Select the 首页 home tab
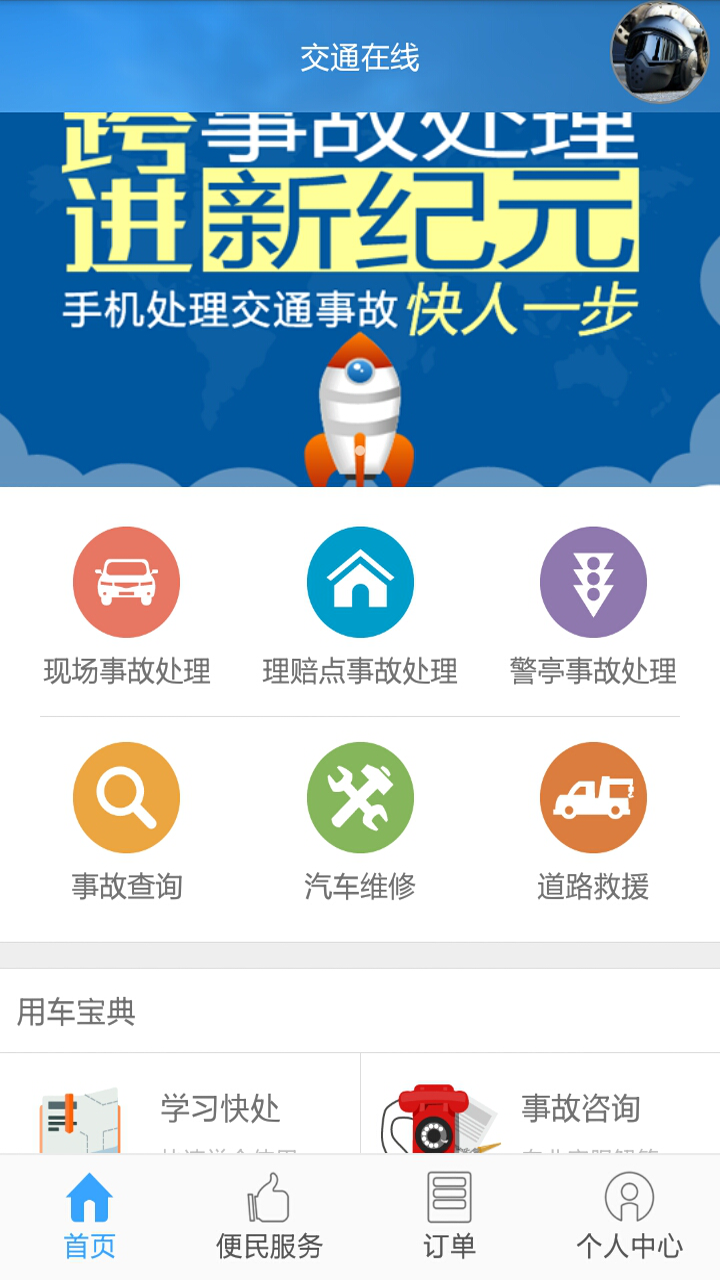 pos(90,1215)
